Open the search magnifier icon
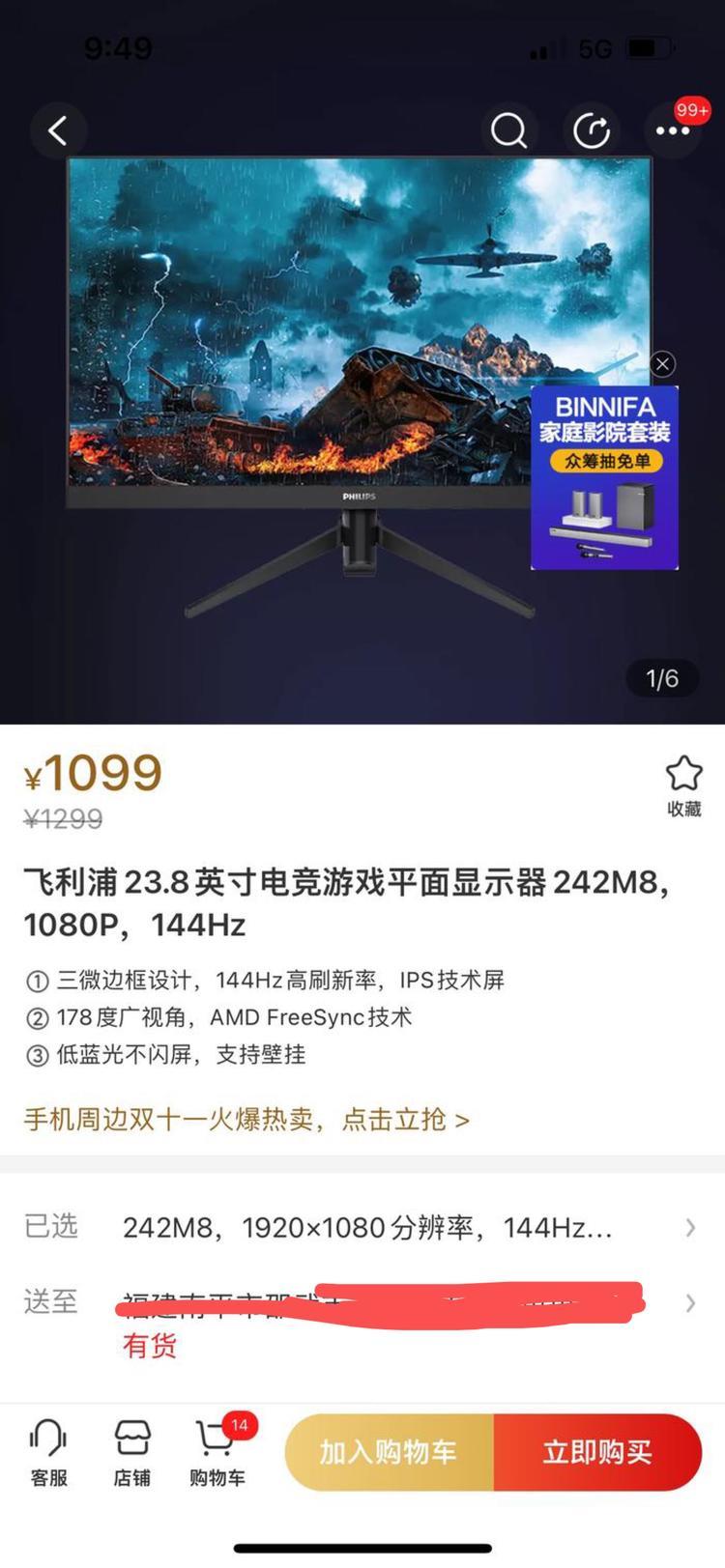This screenshot has width=725, height=1568. pos(508,130)
